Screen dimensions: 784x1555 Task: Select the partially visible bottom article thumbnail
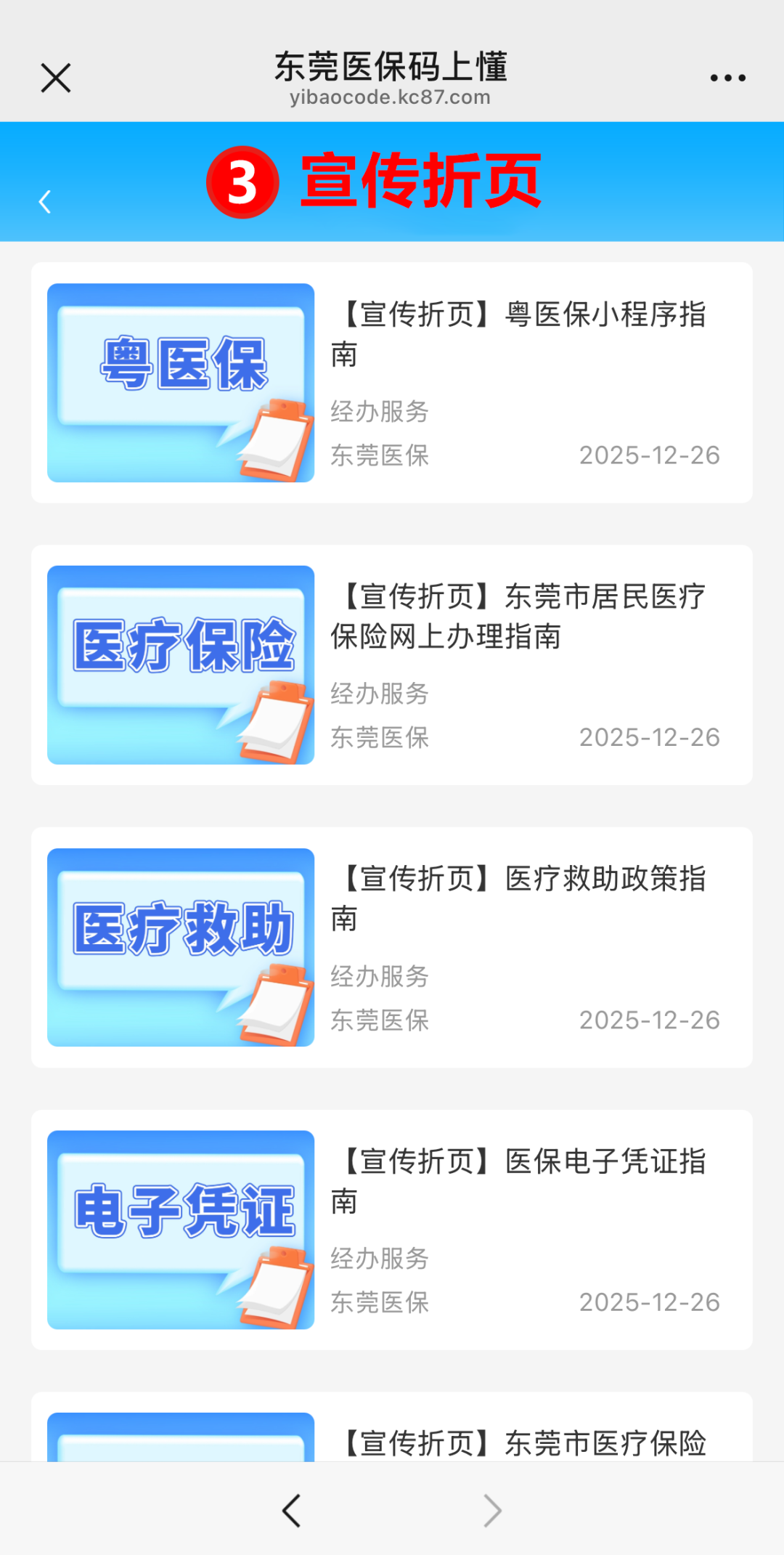pyautogui.click(x=180, y=1445)
